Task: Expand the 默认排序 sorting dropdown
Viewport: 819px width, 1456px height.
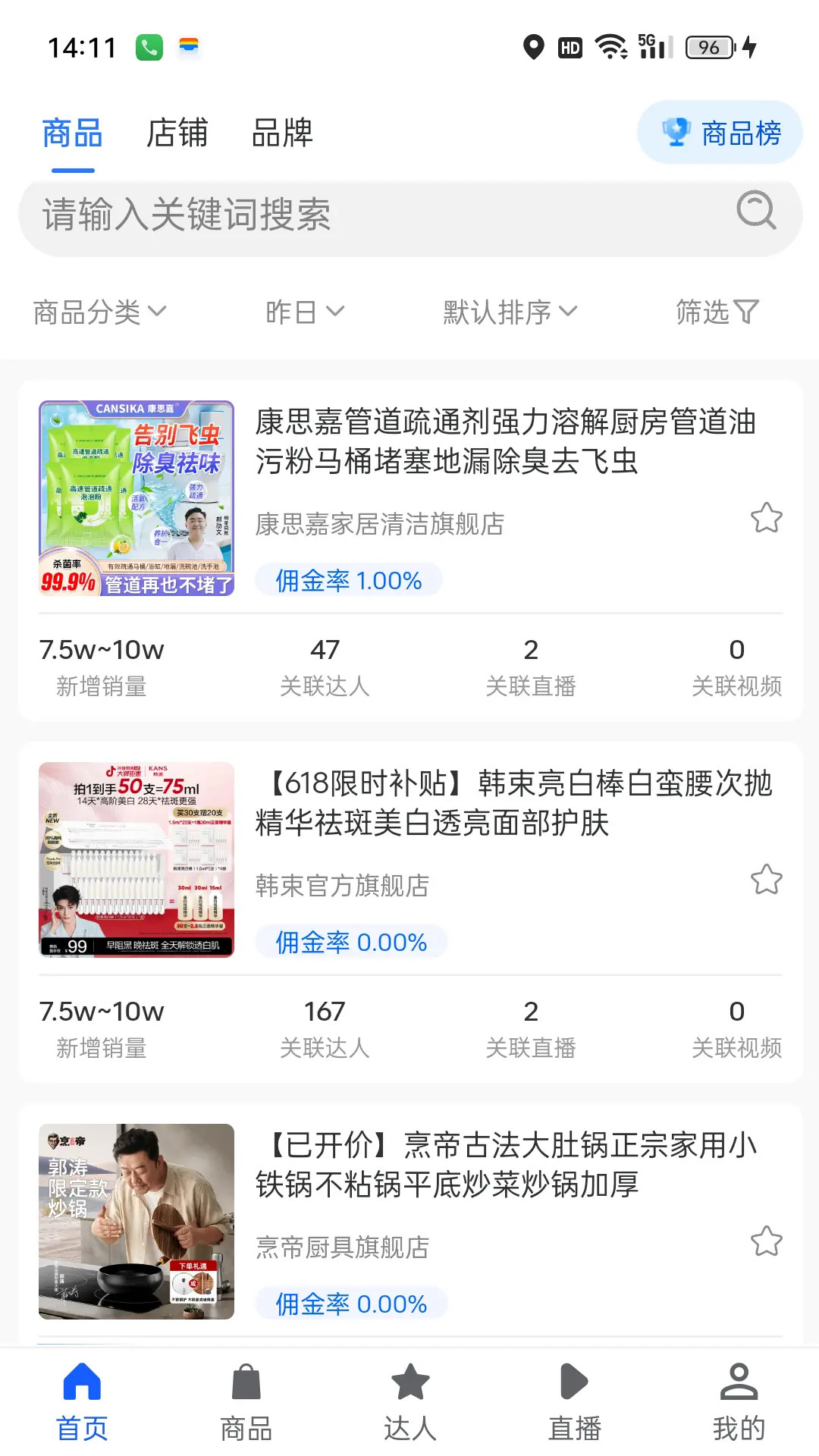Action: pyautogui.click(x=510, y=311)
